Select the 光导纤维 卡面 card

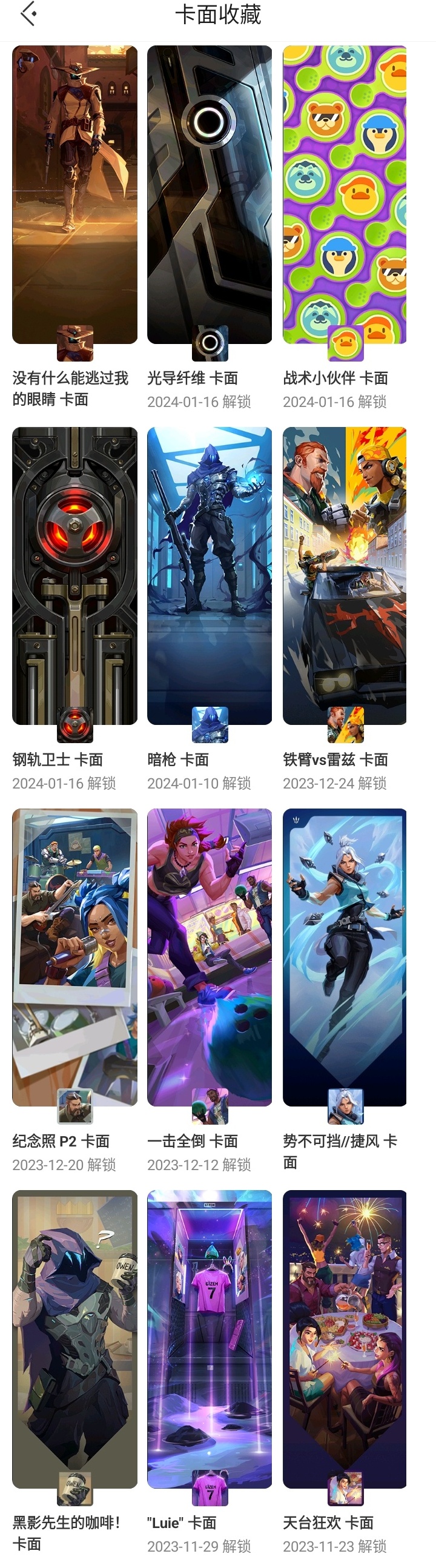[x=210, y=195]
